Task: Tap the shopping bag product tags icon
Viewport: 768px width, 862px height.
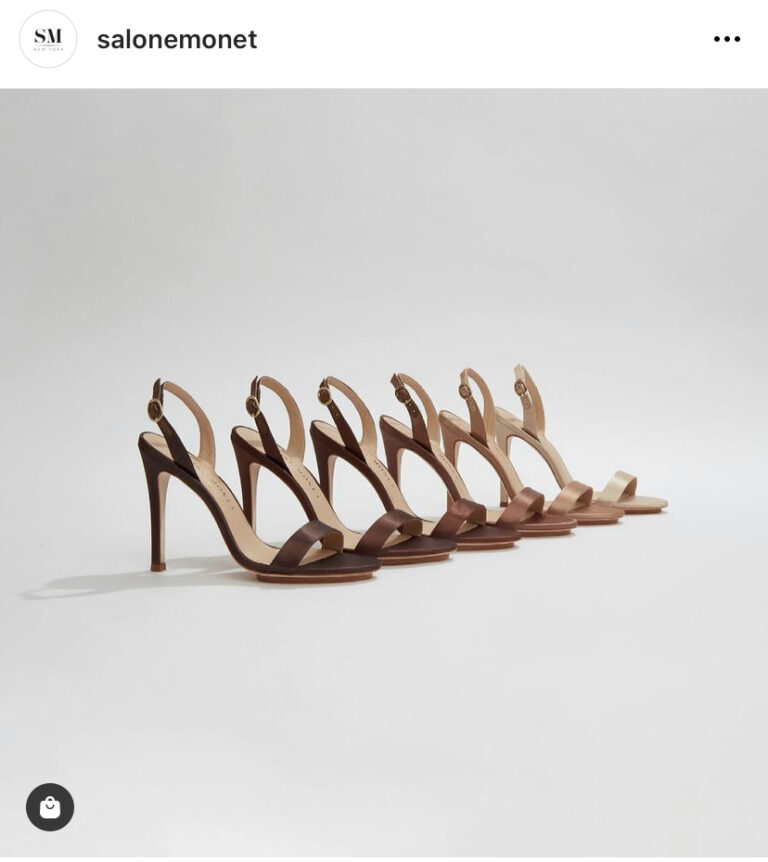Action: click(50, 807)
